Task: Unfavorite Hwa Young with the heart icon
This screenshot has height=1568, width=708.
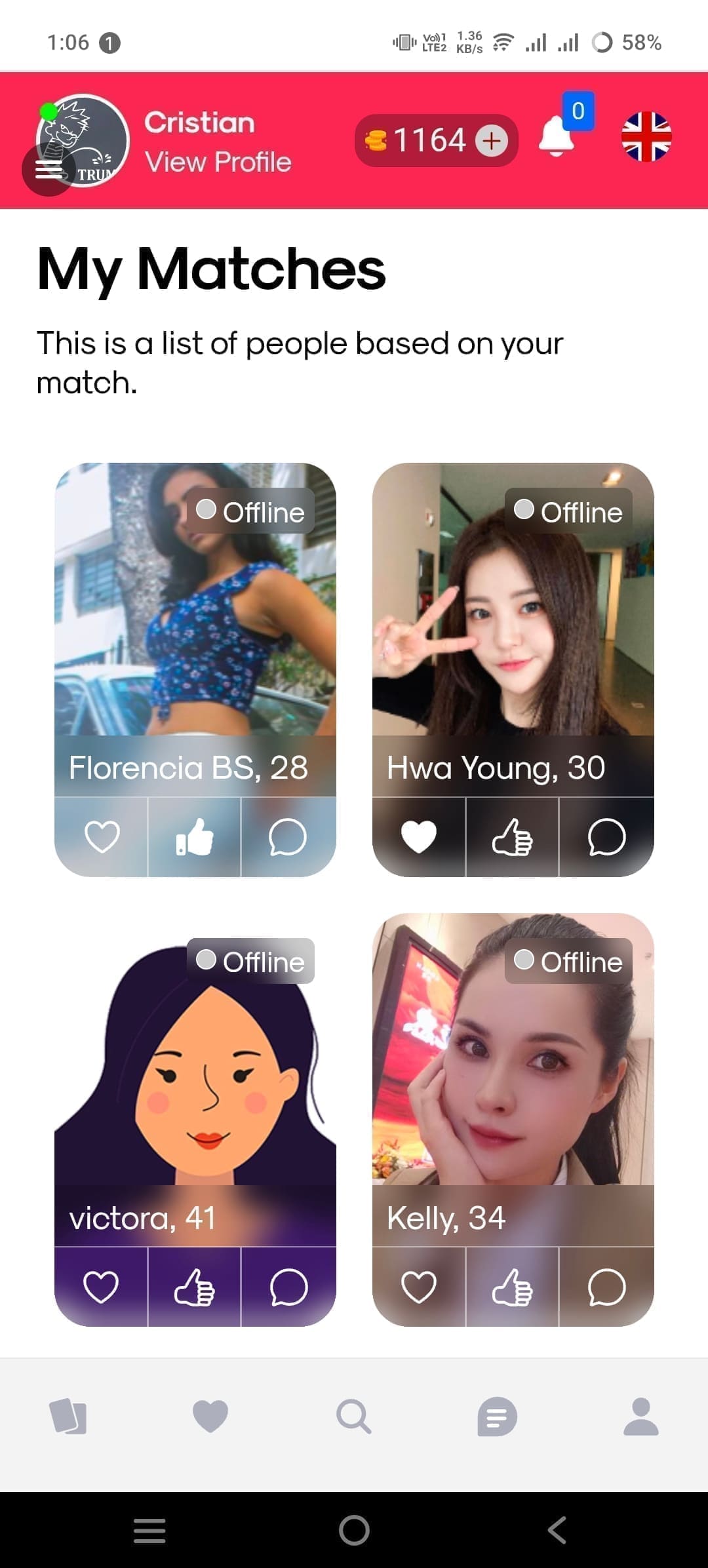Action: [419, 837]
